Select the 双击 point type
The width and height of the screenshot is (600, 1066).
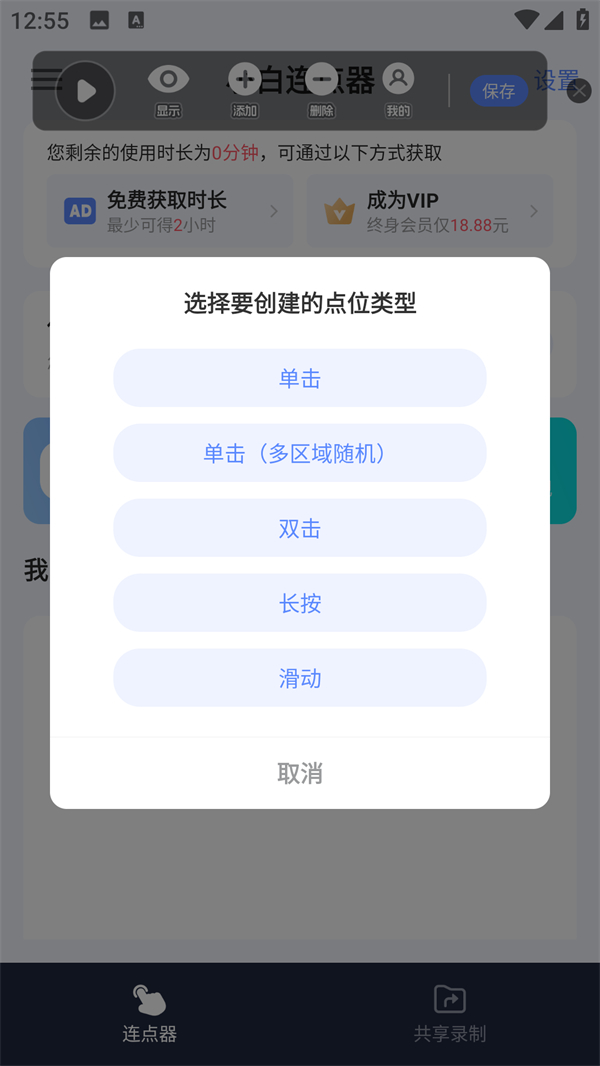pos(300,528)
